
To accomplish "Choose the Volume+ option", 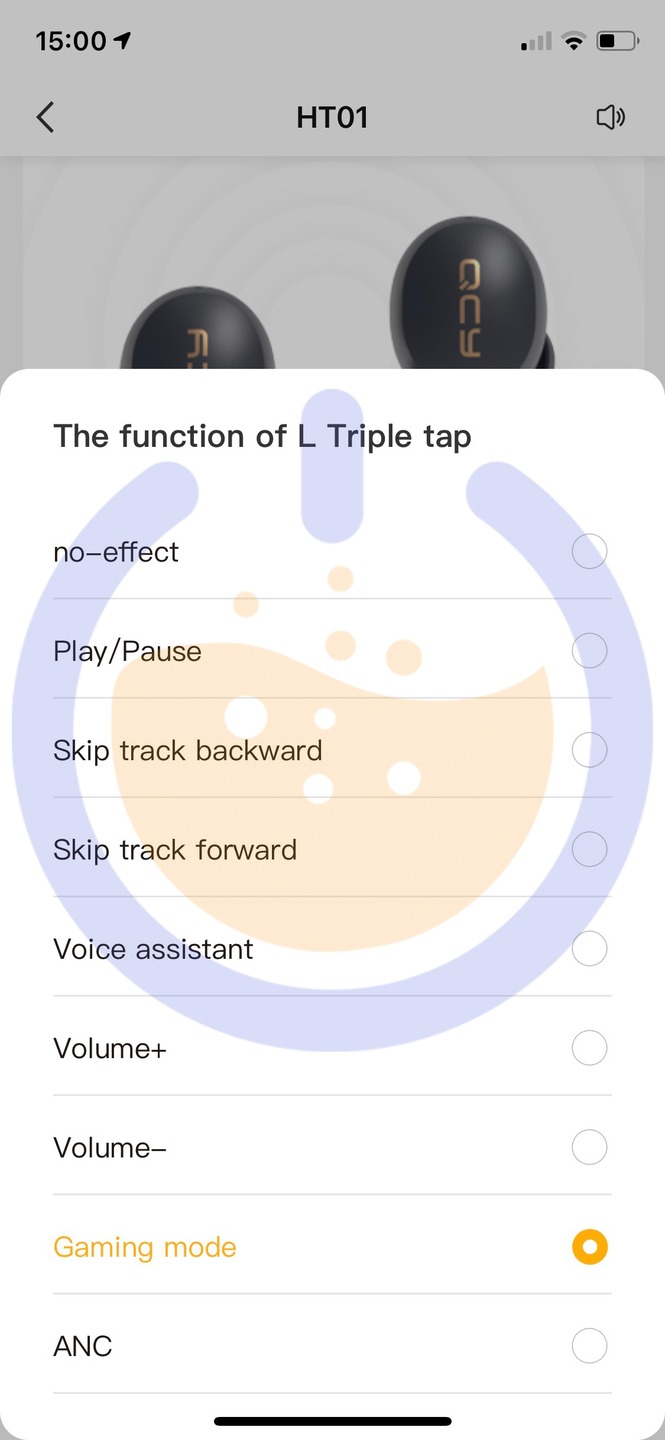I will (589, 1048).
